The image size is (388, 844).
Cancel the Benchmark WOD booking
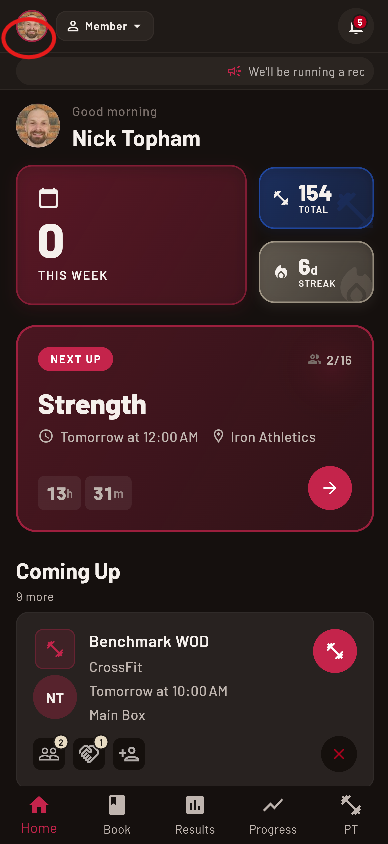point(338,755)
